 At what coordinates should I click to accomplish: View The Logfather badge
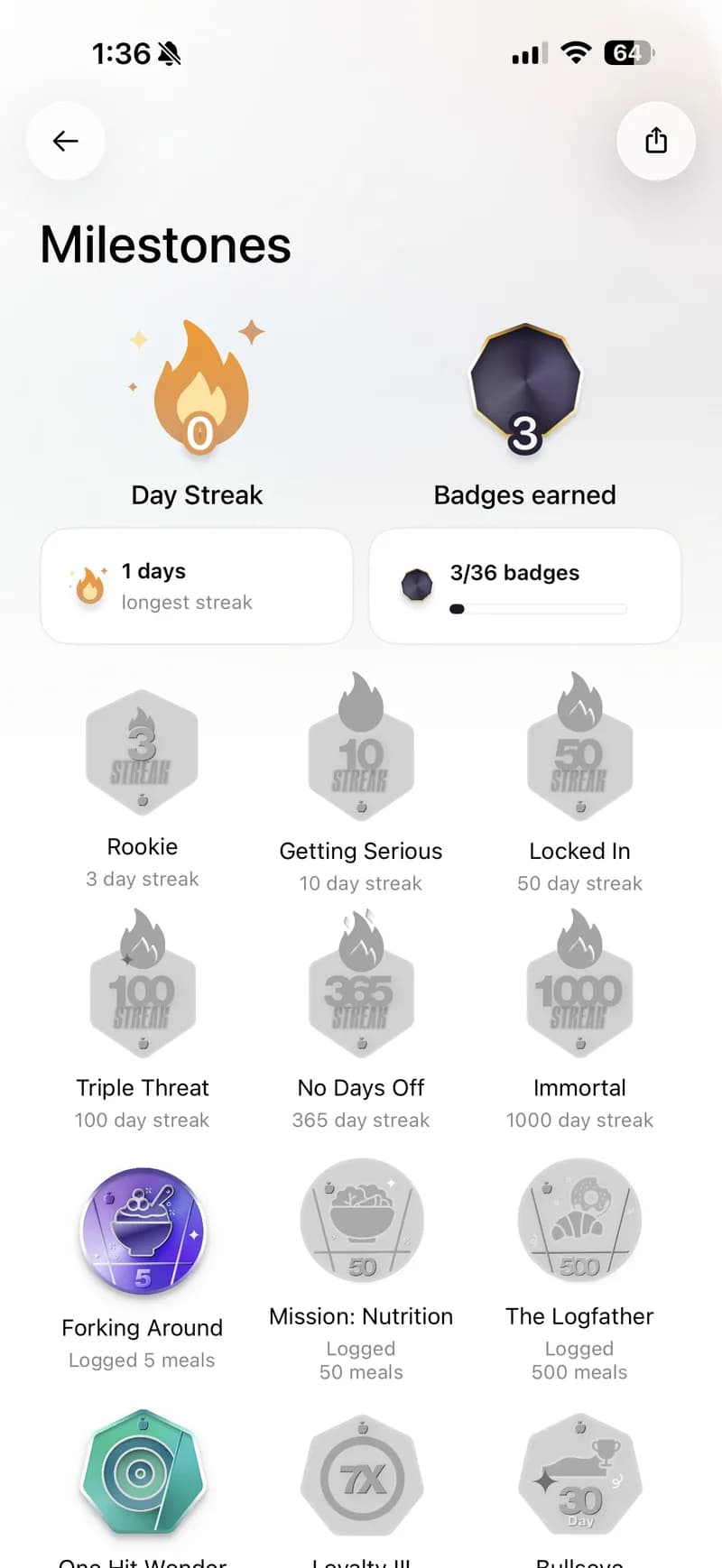(x=579, y=1222)
